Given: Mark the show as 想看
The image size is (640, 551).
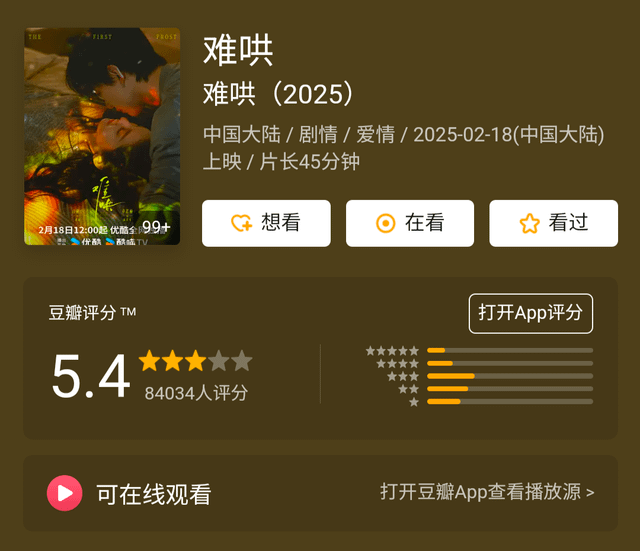Looking at the screenshot, I should click(266, 223).
